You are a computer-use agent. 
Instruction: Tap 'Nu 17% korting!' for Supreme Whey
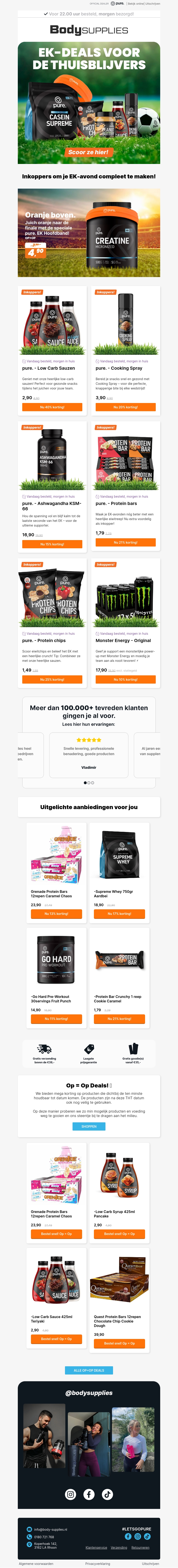(x=119, y=914)
